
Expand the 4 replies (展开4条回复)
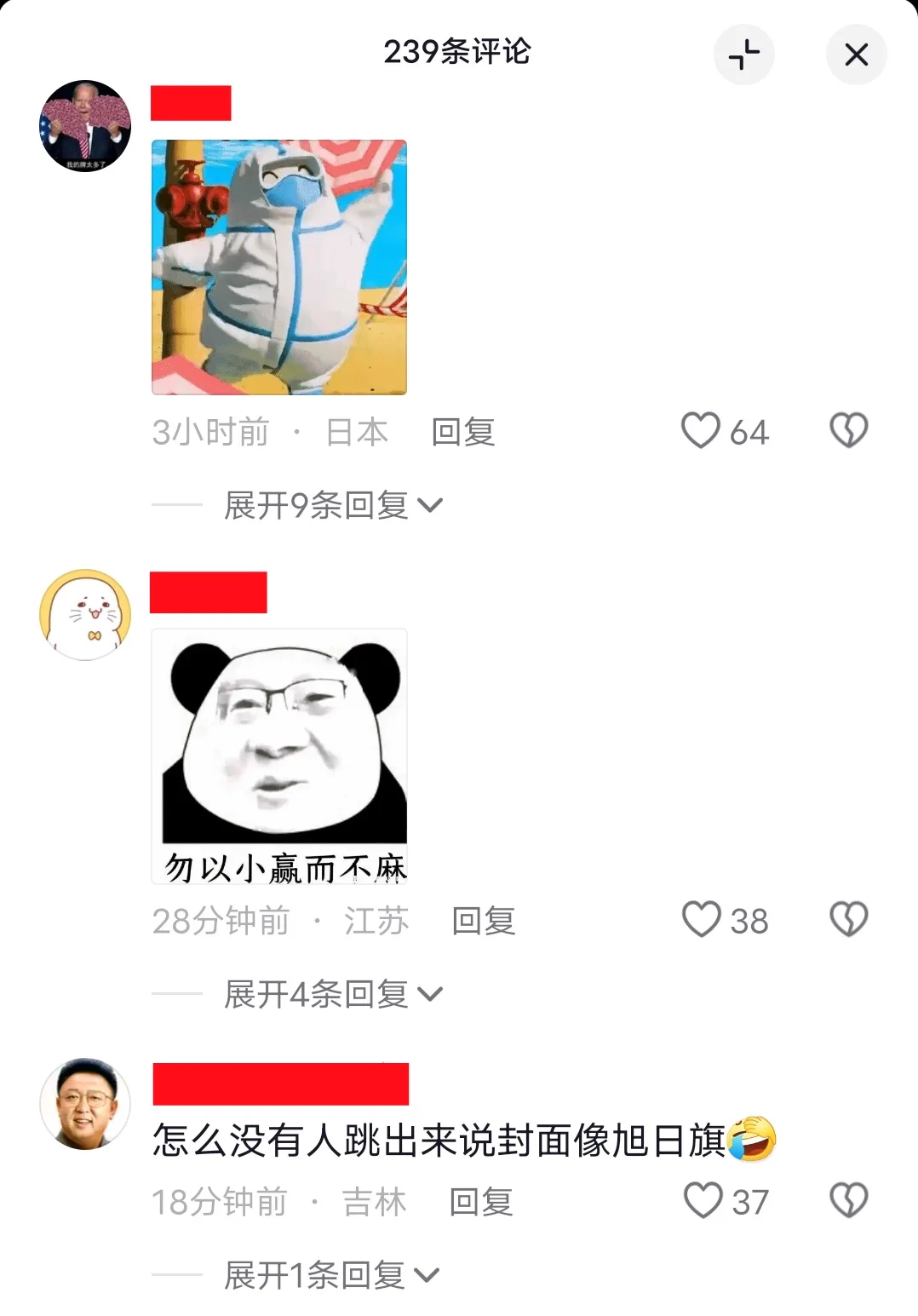point(332,994)
